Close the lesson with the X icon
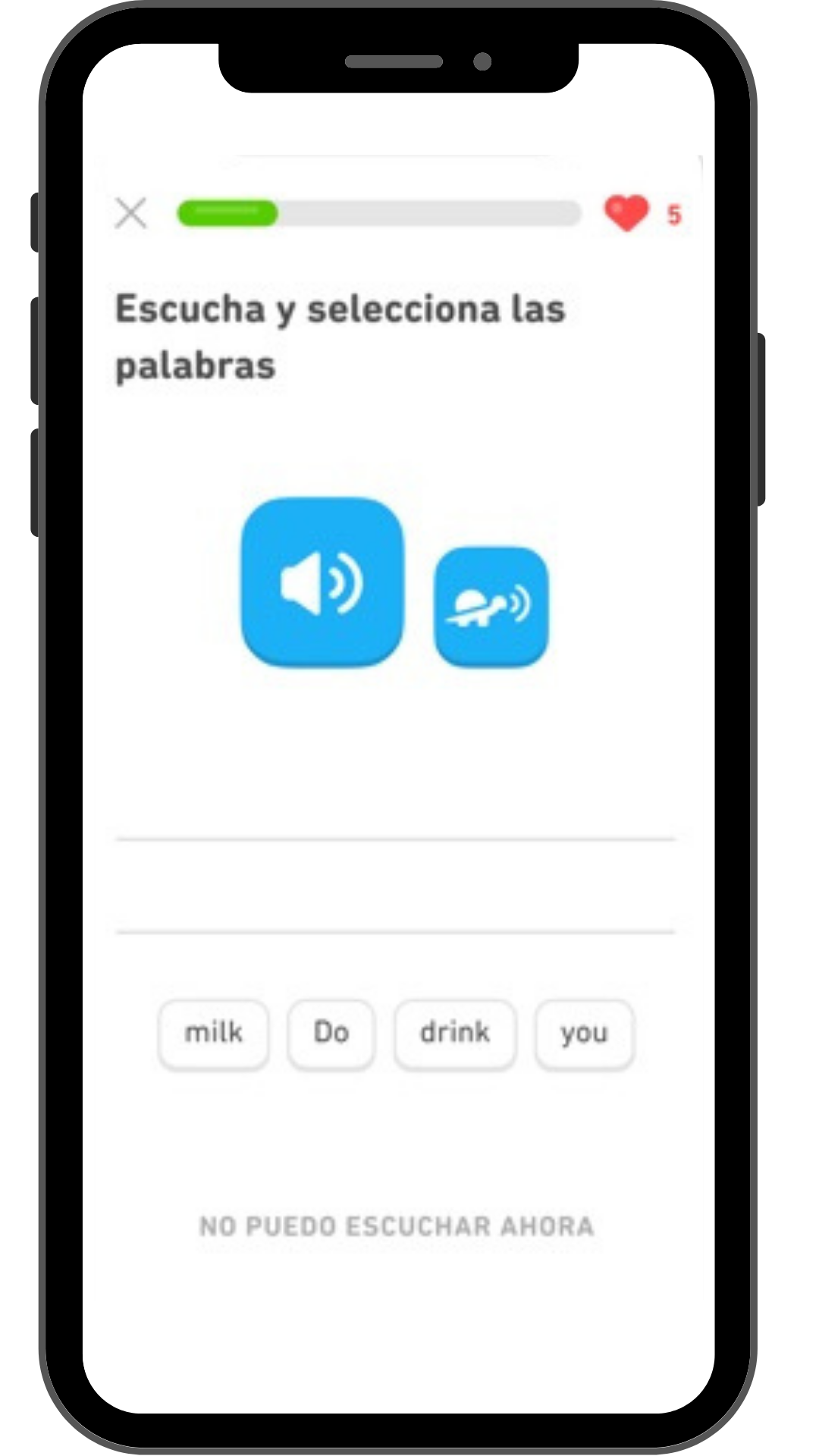This screenshot has height=1456, width=819. pyautogui.click(x=131, y=214)
